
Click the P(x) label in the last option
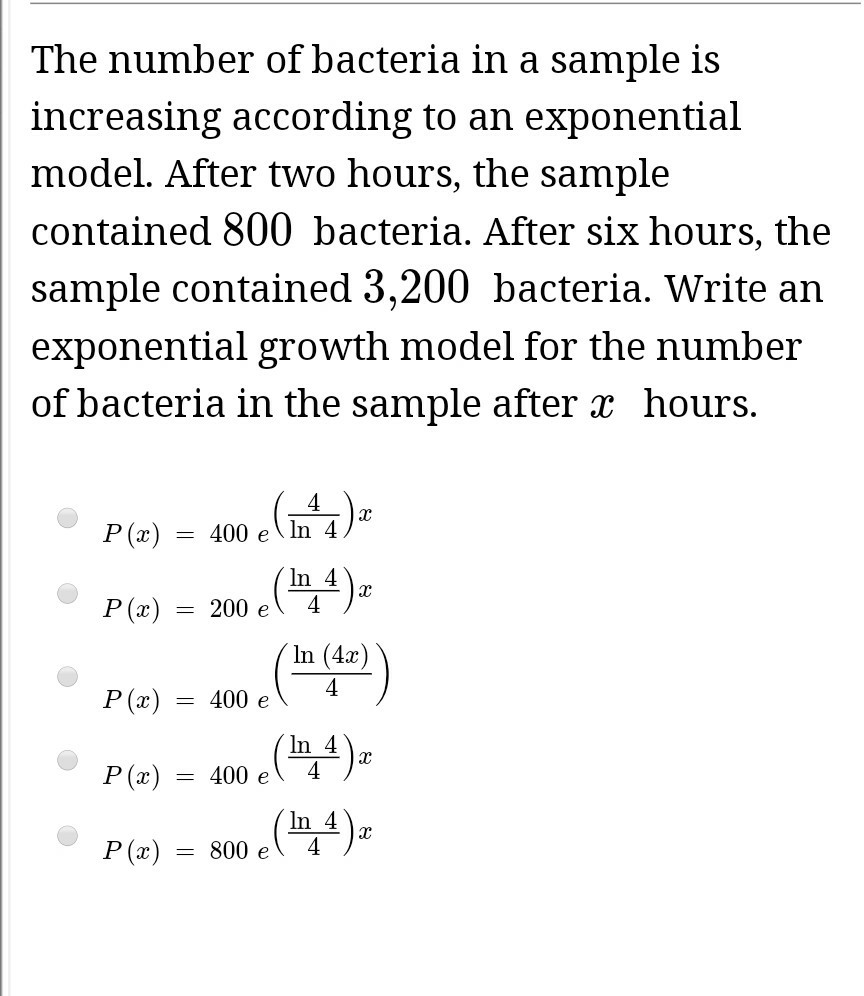[x=131, y=850]
